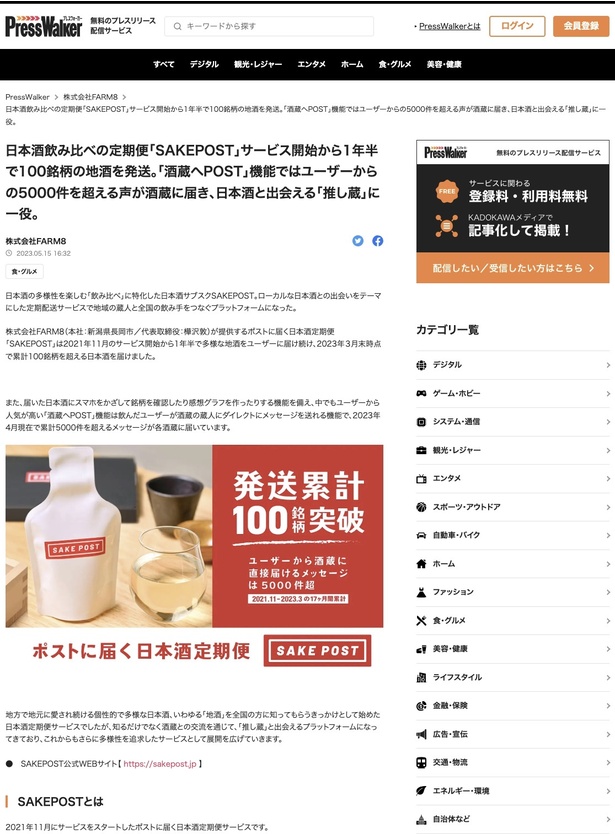This screenshot has width=615, height=834.
Task: Open the PressWalkerとは link
Action: 449,26
